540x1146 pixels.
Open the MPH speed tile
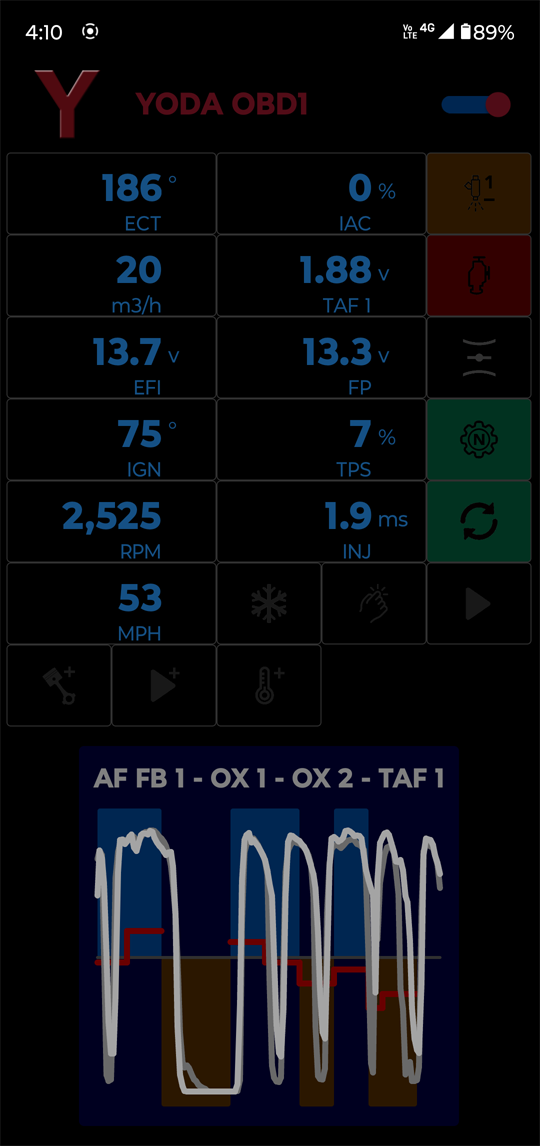[x=111, y=604]
